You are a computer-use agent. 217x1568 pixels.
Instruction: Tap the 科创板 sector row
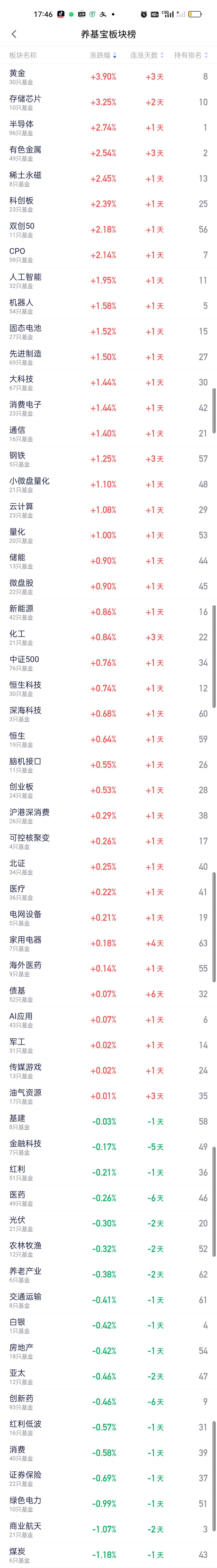coord(108,205)
